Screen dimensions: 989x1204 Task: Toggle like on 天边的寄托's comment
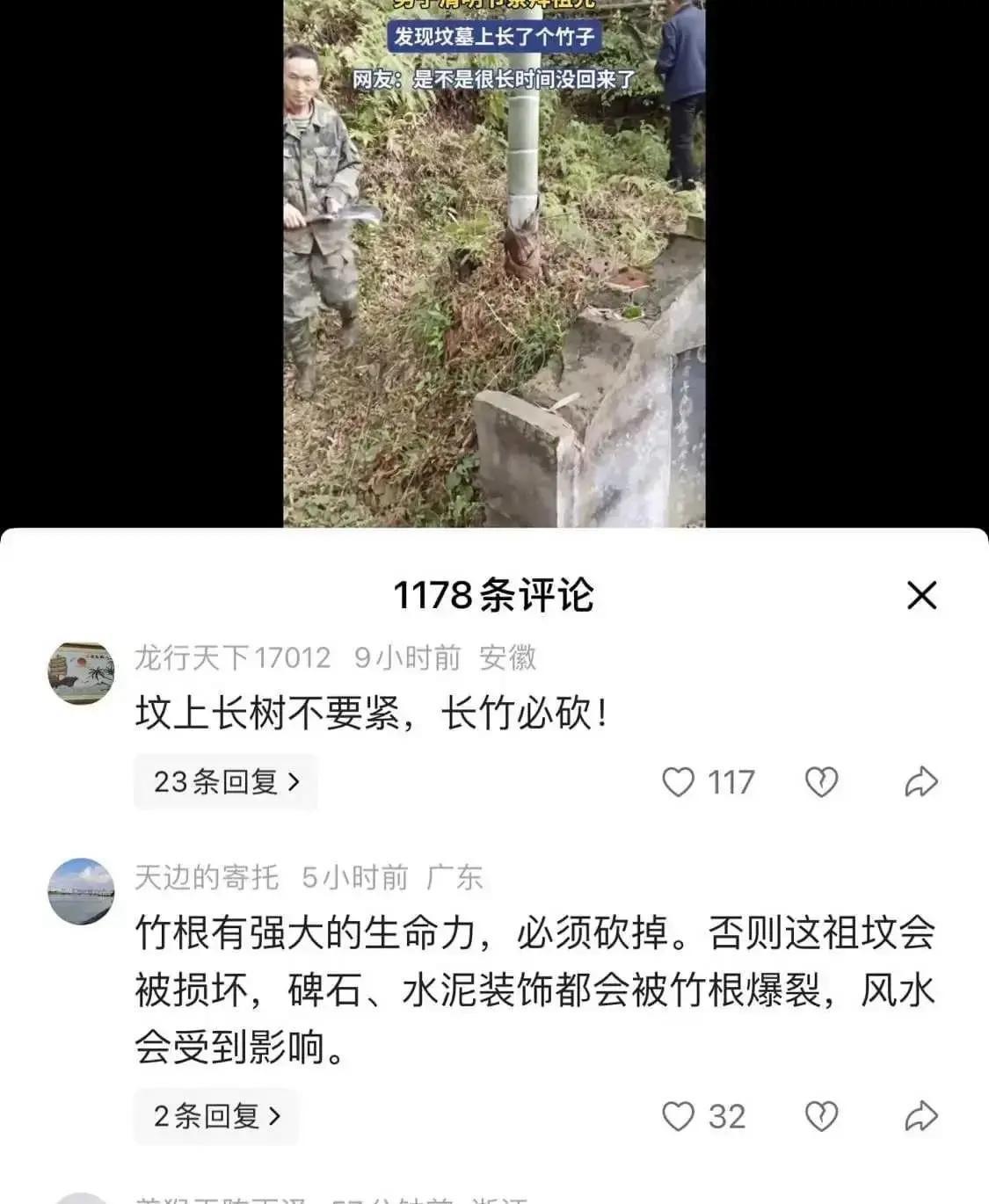click(677, 1116)
